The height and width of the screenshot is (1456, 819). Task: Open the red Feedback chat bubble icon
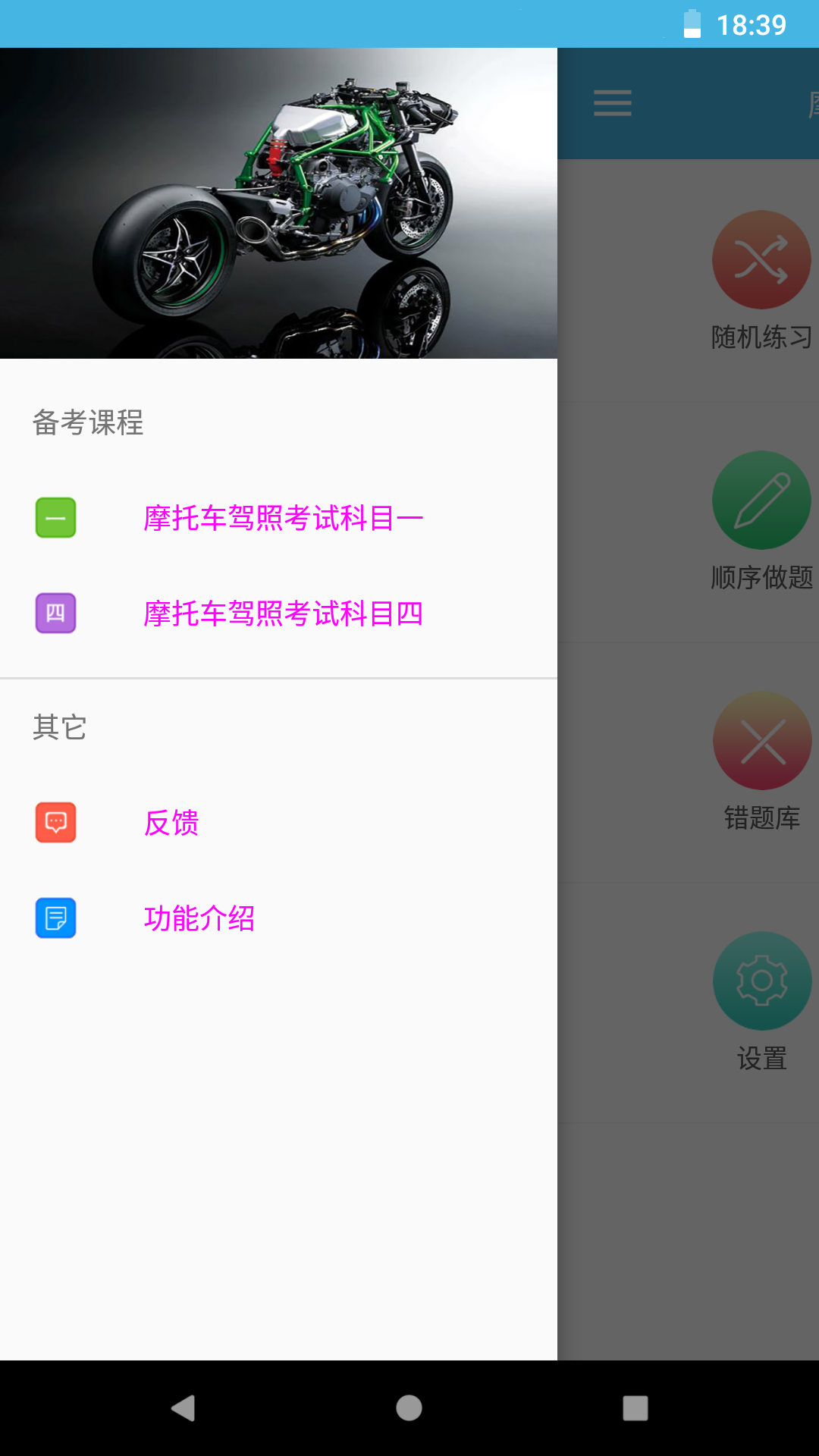pos(55,821)
